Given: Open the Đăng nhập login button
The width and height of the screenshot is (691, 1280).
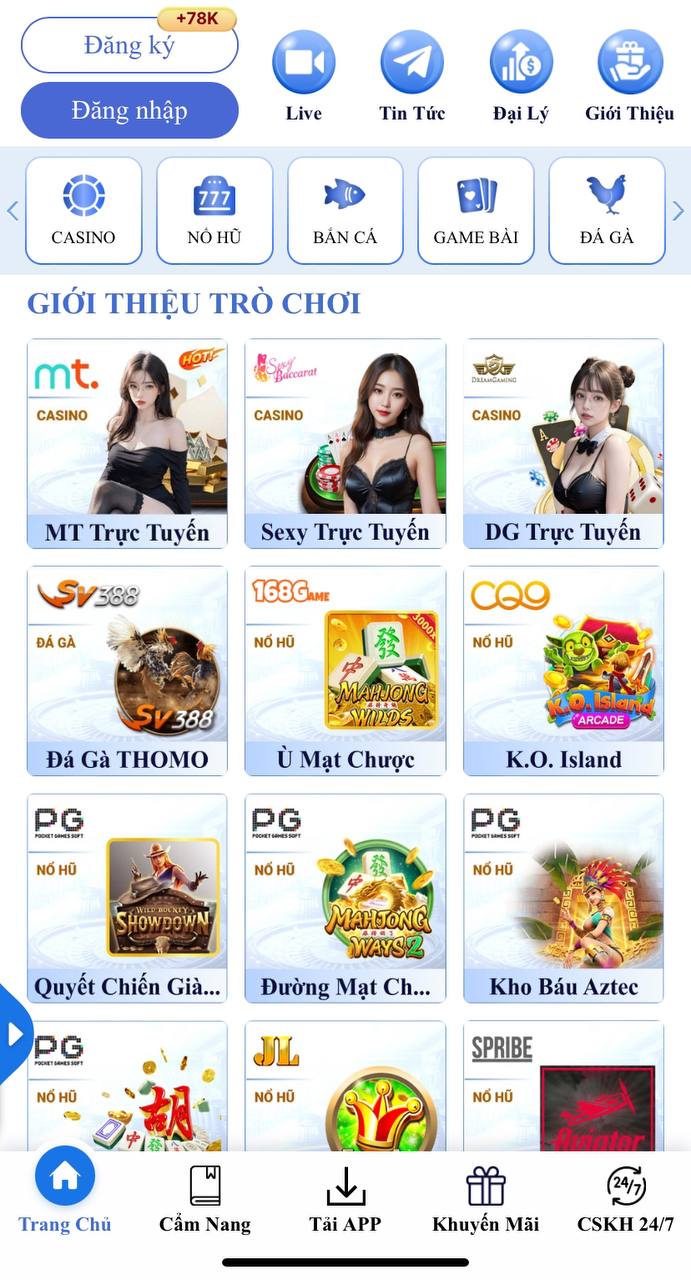Looking at the screenshot, I should [129, 110].
